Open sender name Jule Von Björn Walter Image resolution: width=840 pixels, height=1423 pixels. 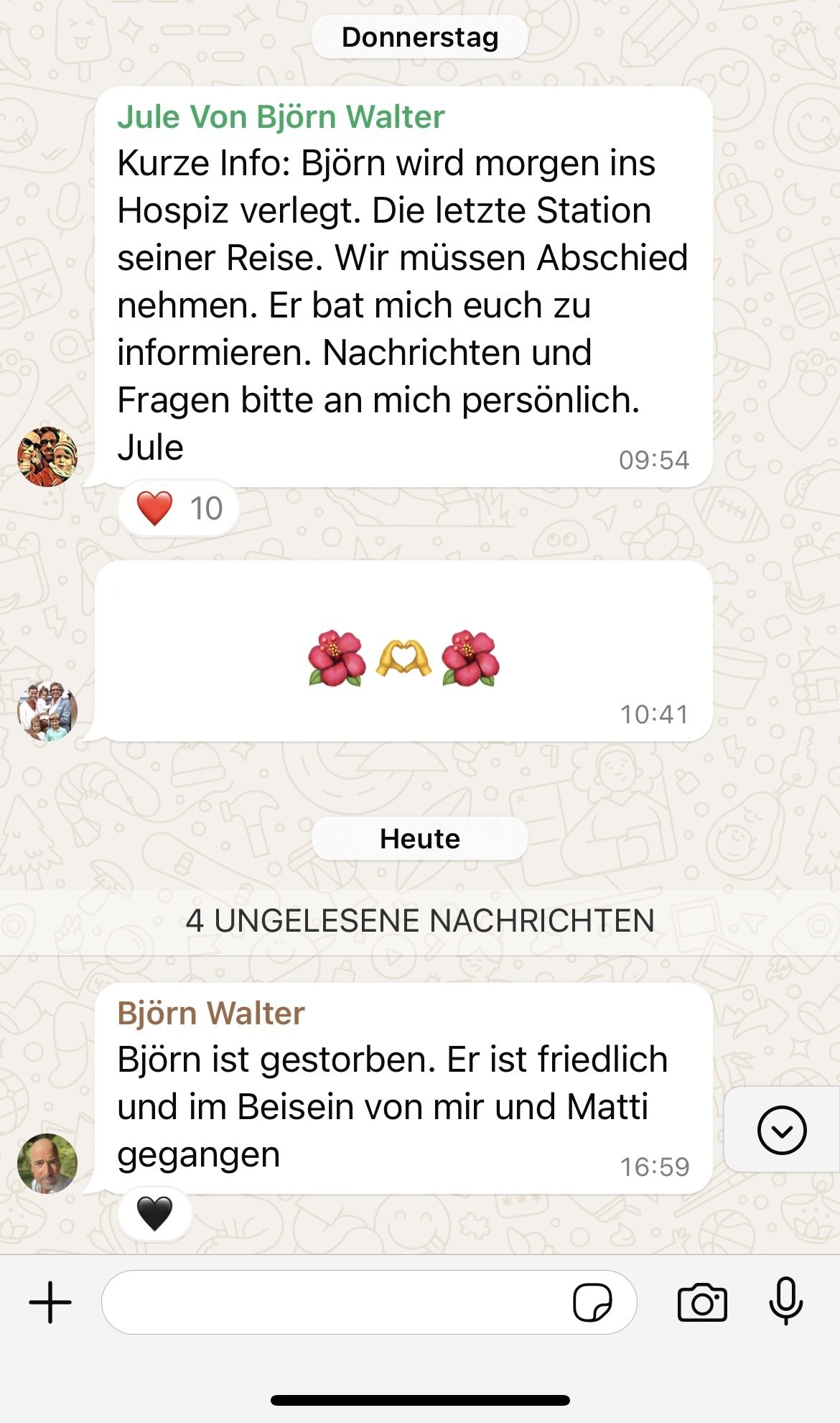tap(281, 116)
